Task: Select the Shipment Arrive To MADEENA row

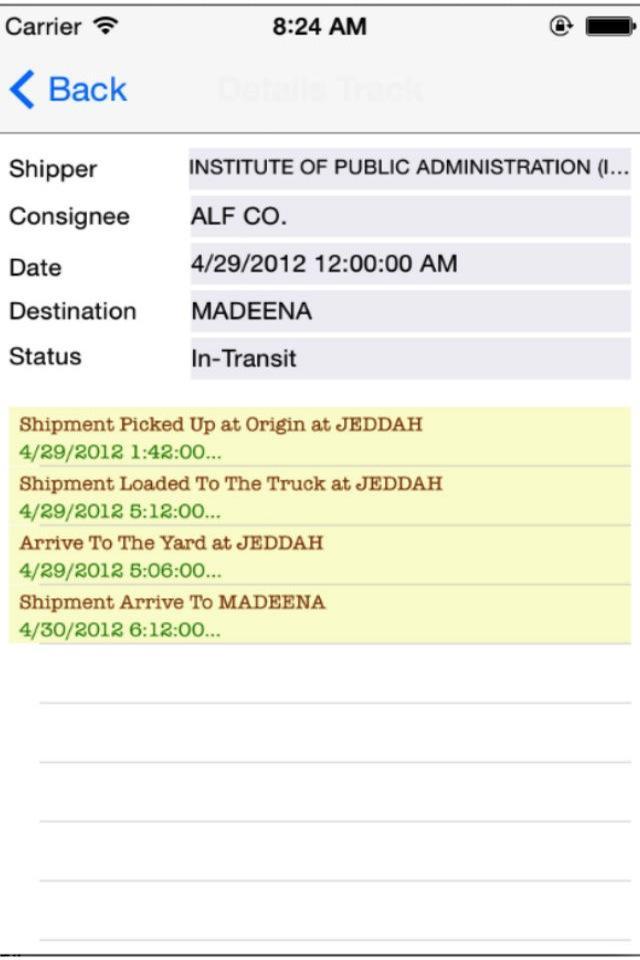Action: [x=320, y=615]
